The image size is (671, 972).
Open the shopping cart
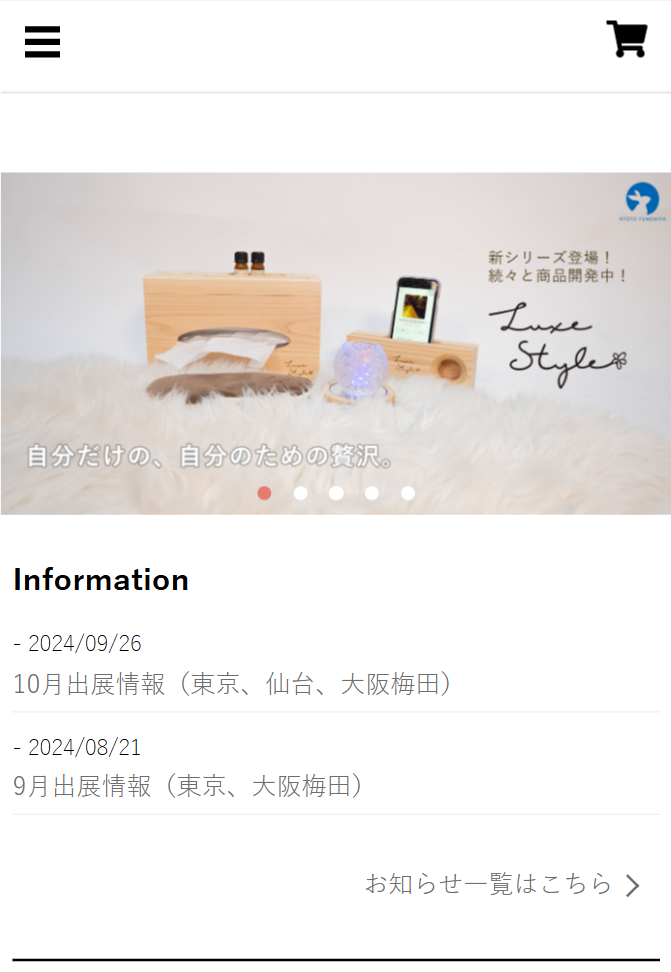(x=627, y=40)
